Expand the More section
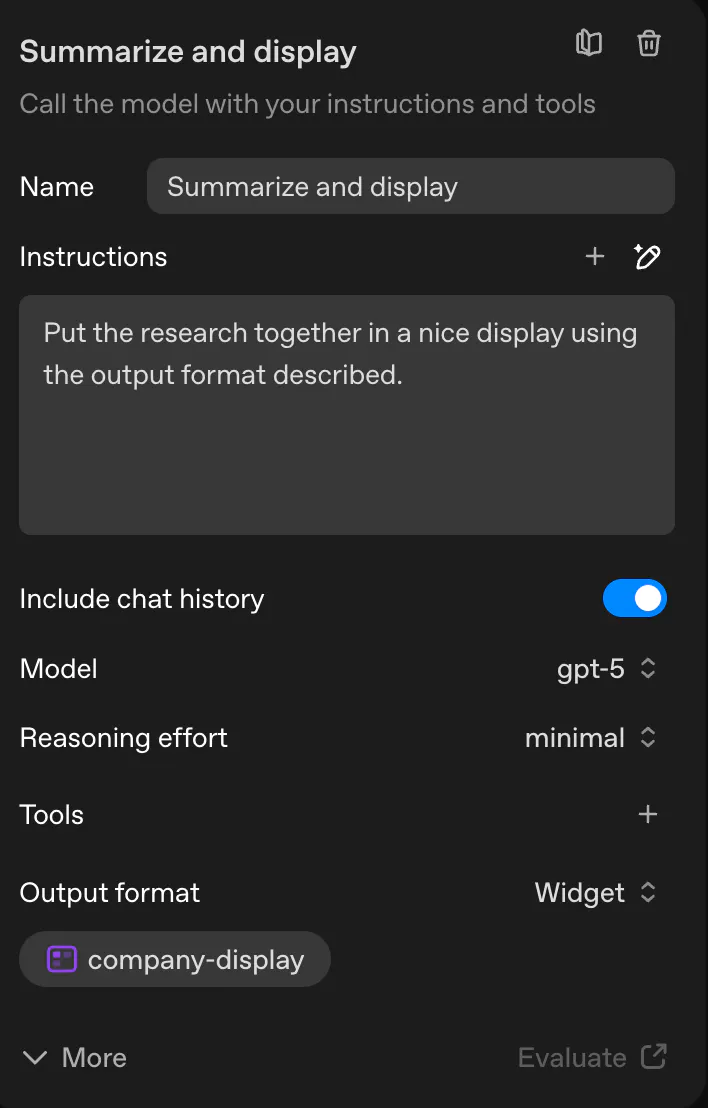708x1108 pixels. click(x=74, y=1058)
